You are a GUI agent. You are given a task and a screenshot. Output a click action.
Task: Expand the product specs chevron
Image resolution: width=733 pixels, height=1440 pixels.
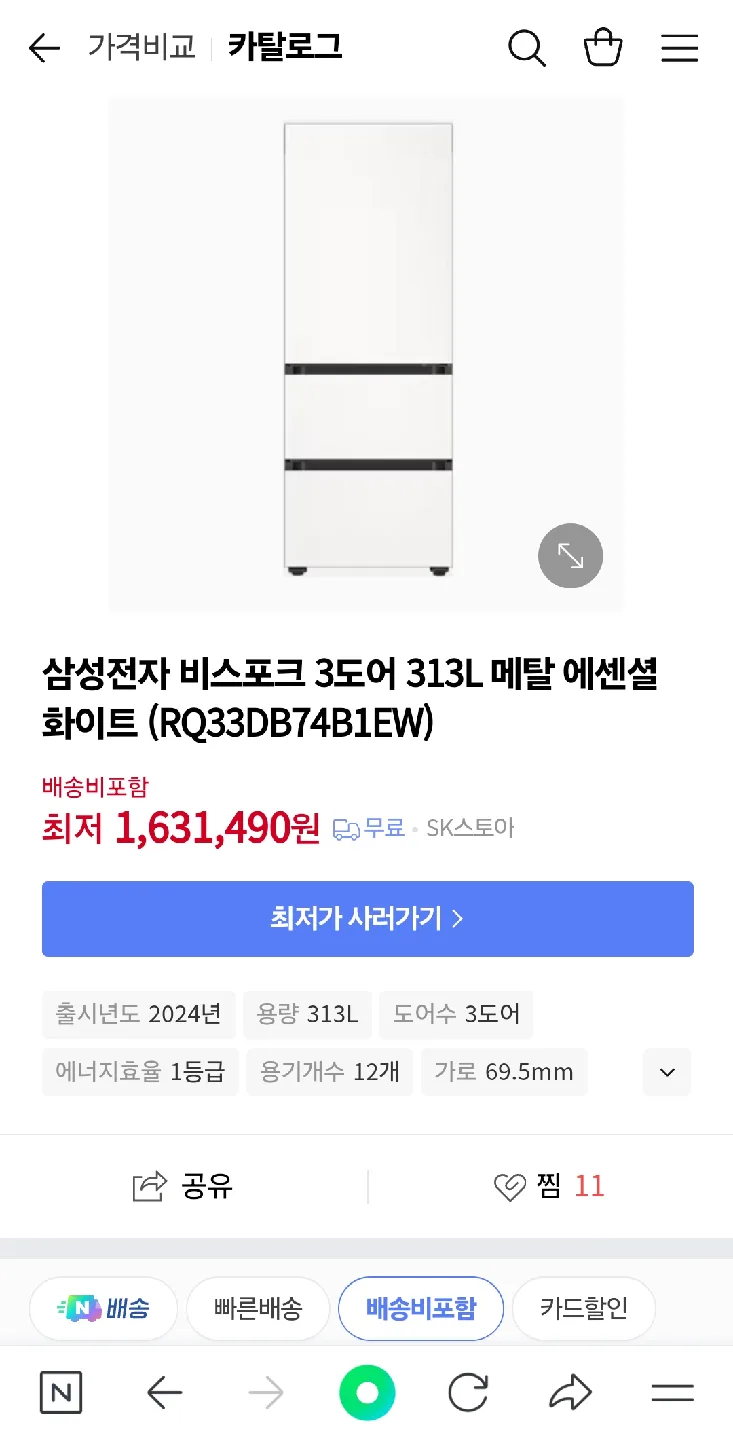(x=667, y=1072)
